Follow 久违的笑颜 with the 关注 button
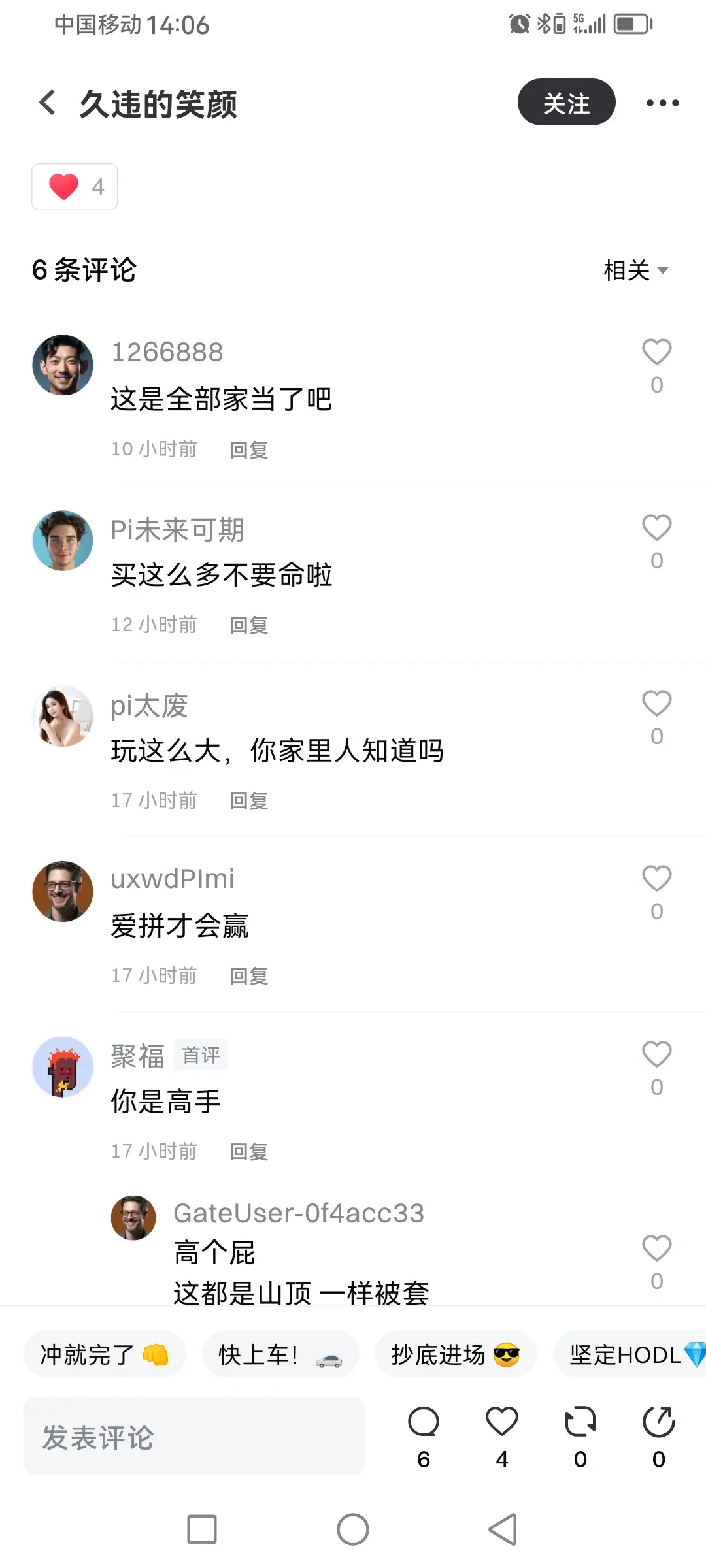 (566, 102)
